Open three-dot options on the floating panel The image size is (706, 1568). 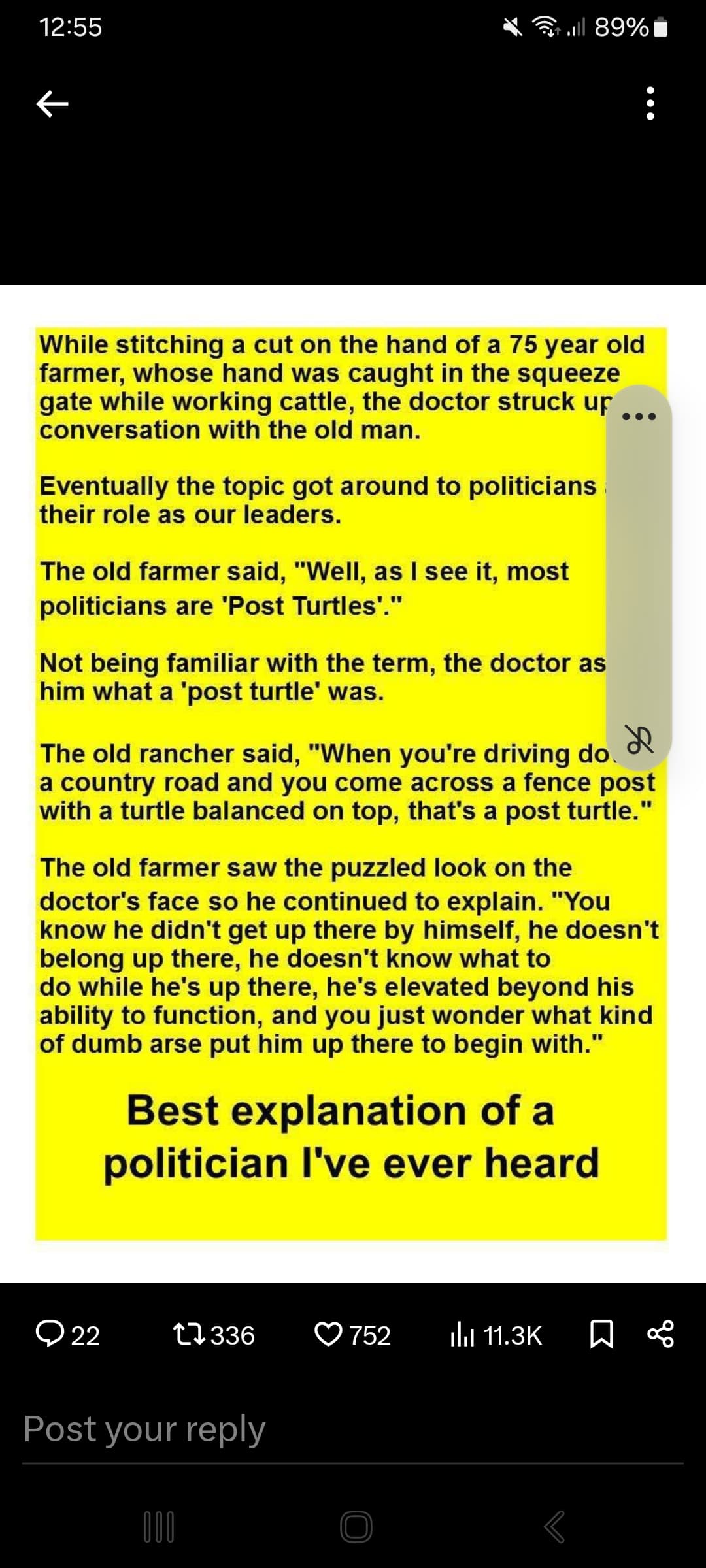click(639, 416)
